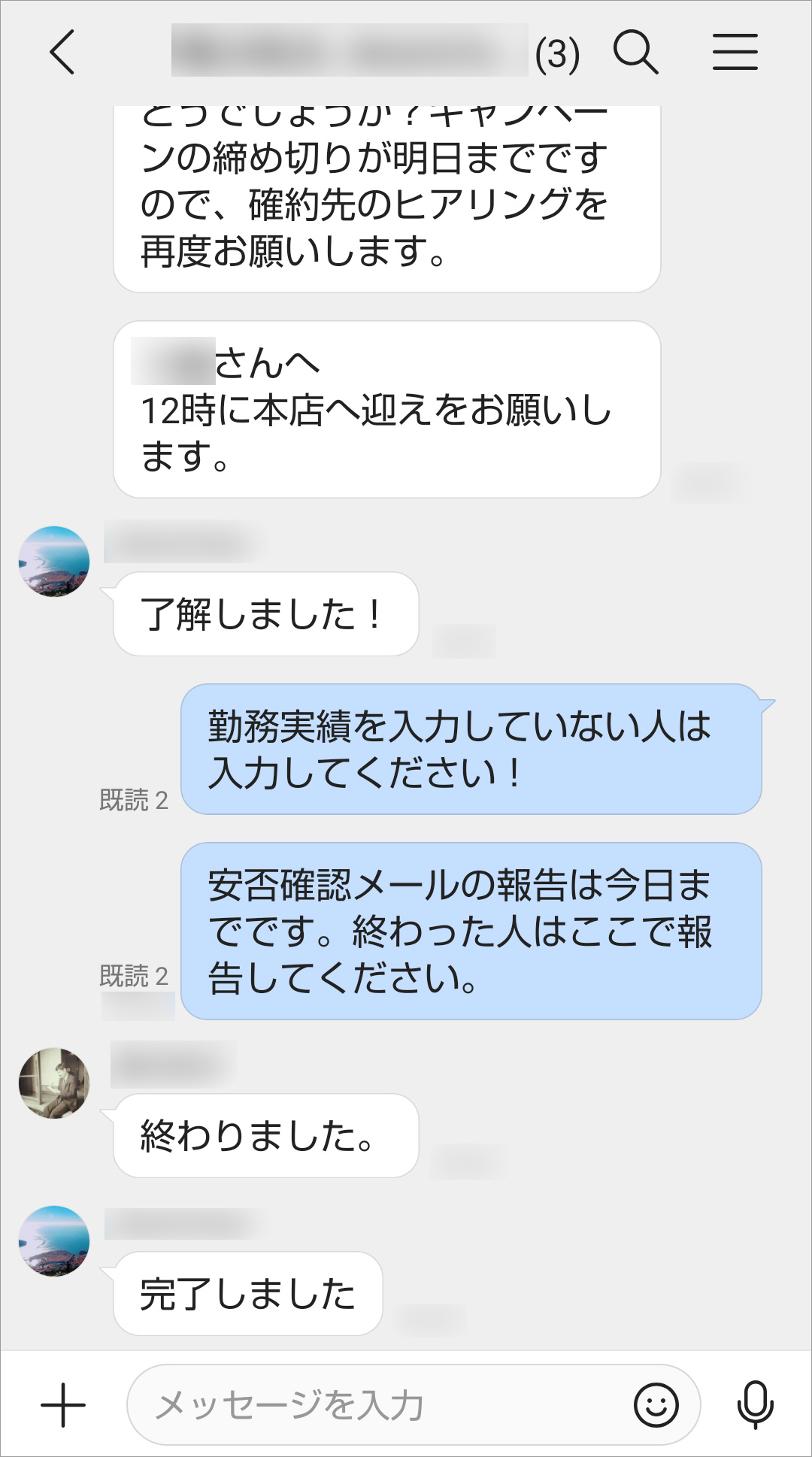View profile of sender of 了解しました！
Viewport: 812px width, 1457px height.
click(54, 562)
